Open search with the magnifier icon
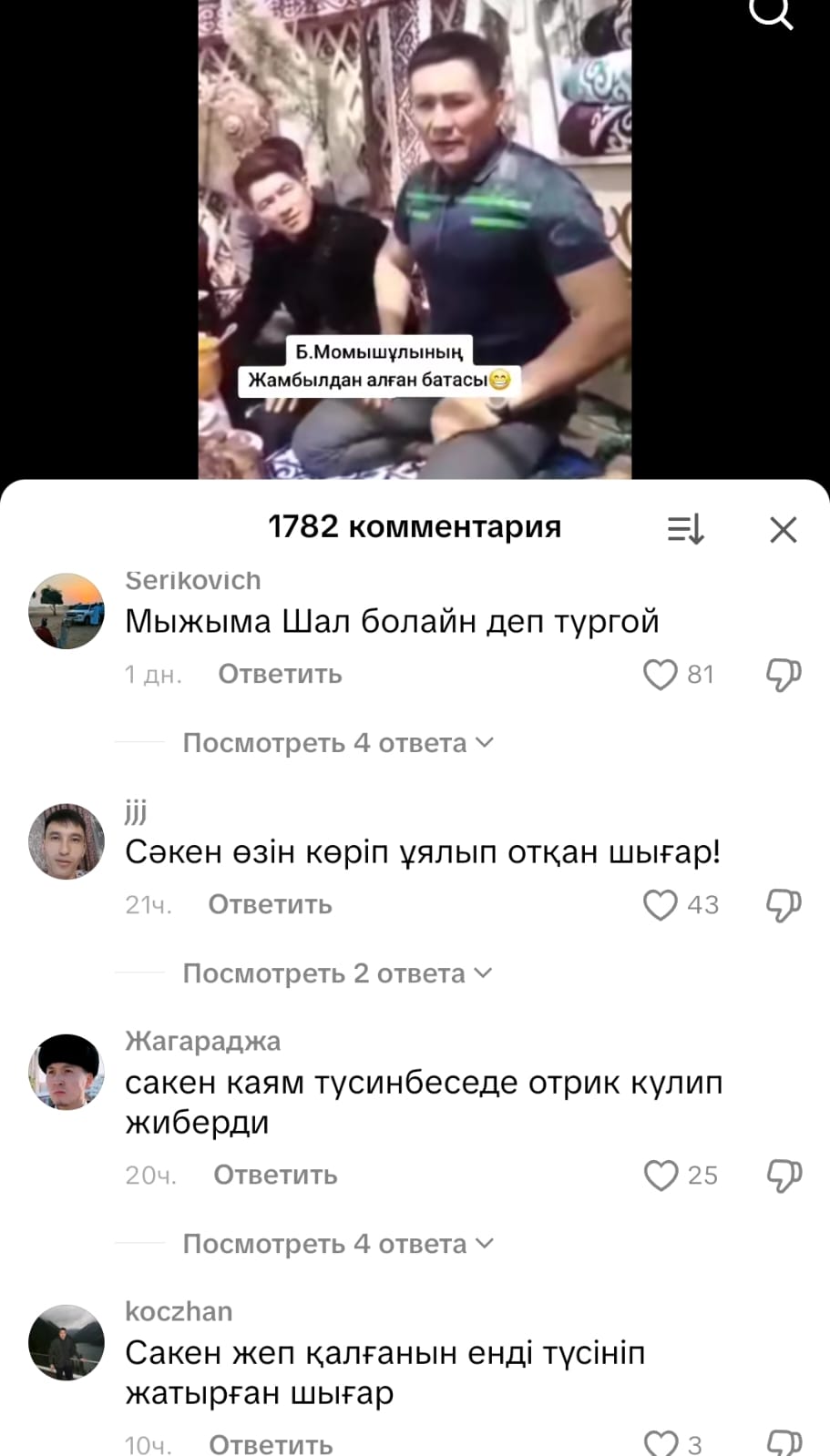The height and width of the screenshot is (1456, 830). point(771,14)
